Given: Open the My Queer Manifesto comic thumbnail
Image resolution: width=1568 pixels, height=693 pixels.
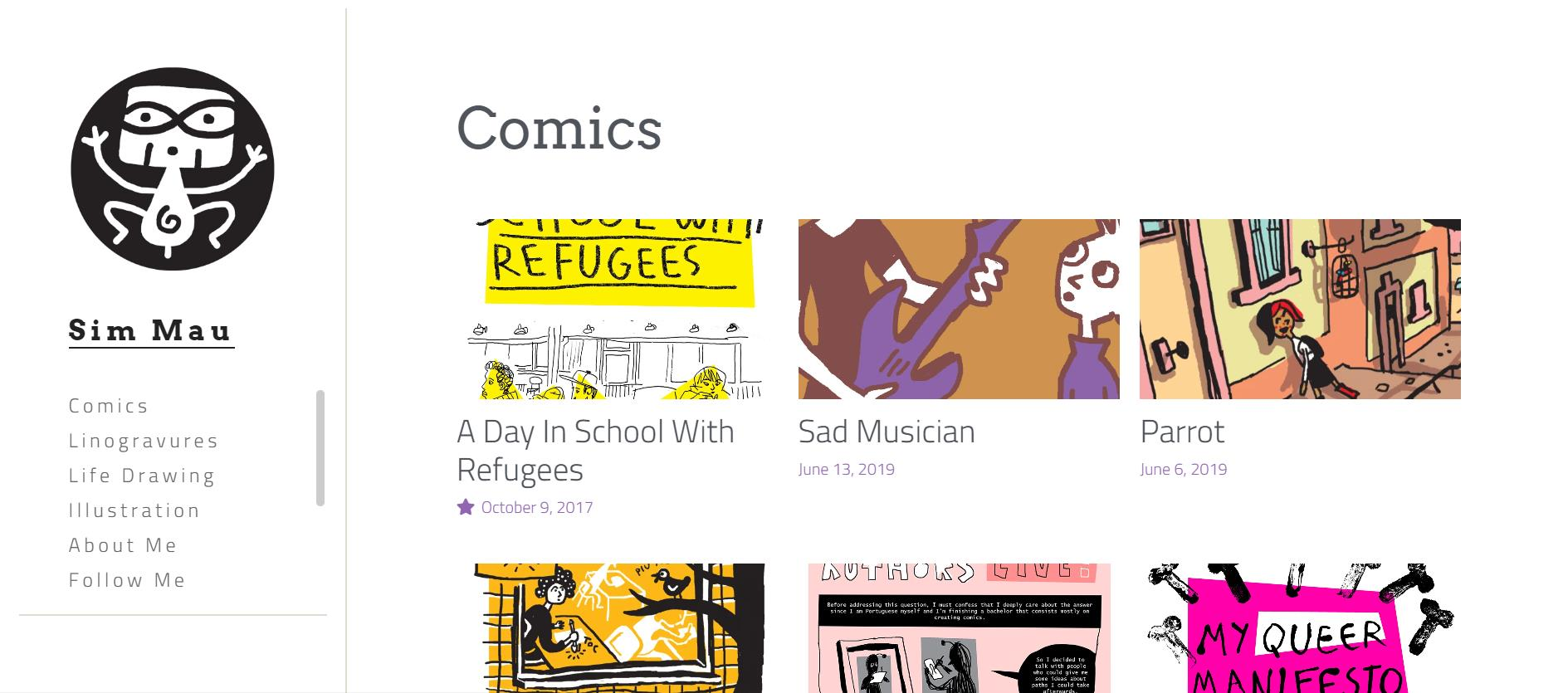Looking at the screenshot, I should (x=1300, y=628).
